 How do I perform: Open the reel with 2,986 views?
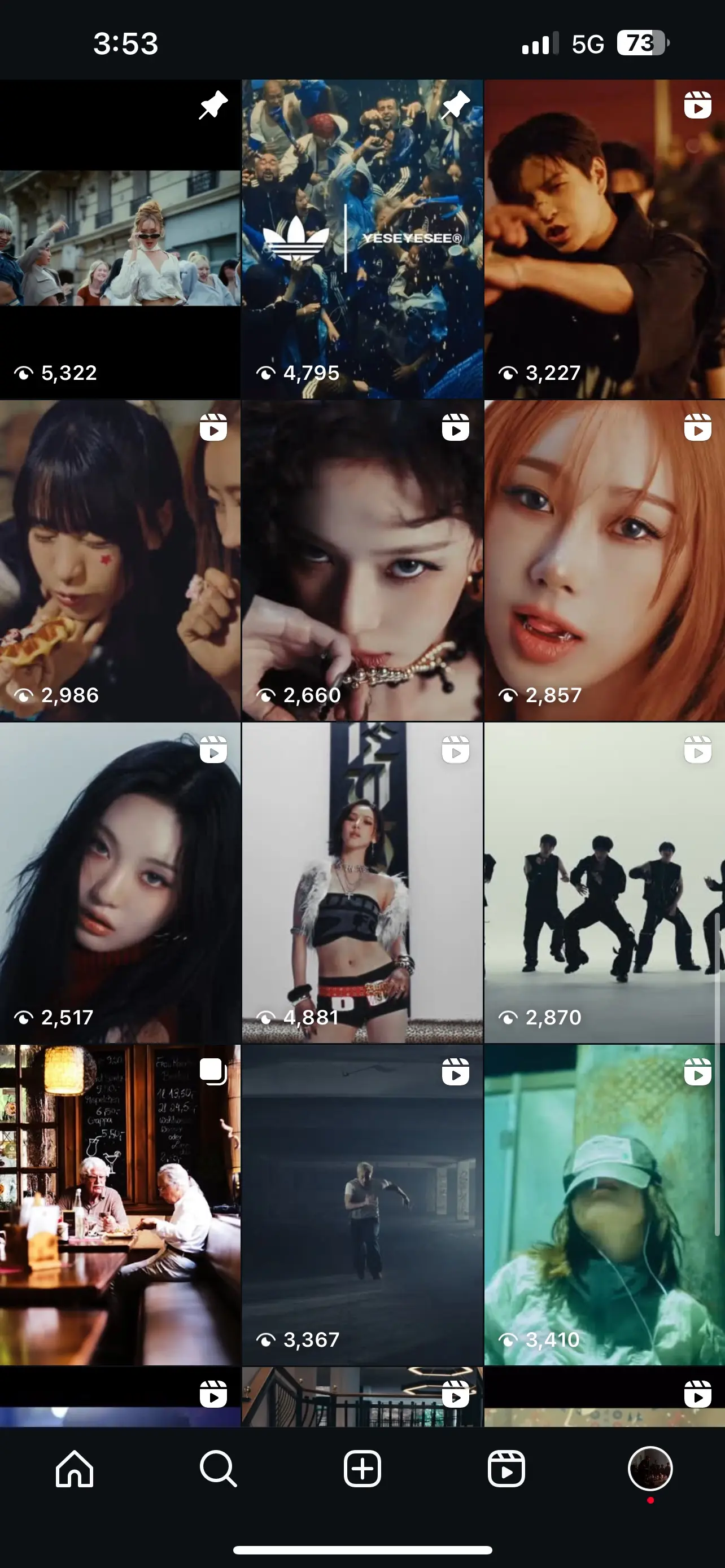120,560
